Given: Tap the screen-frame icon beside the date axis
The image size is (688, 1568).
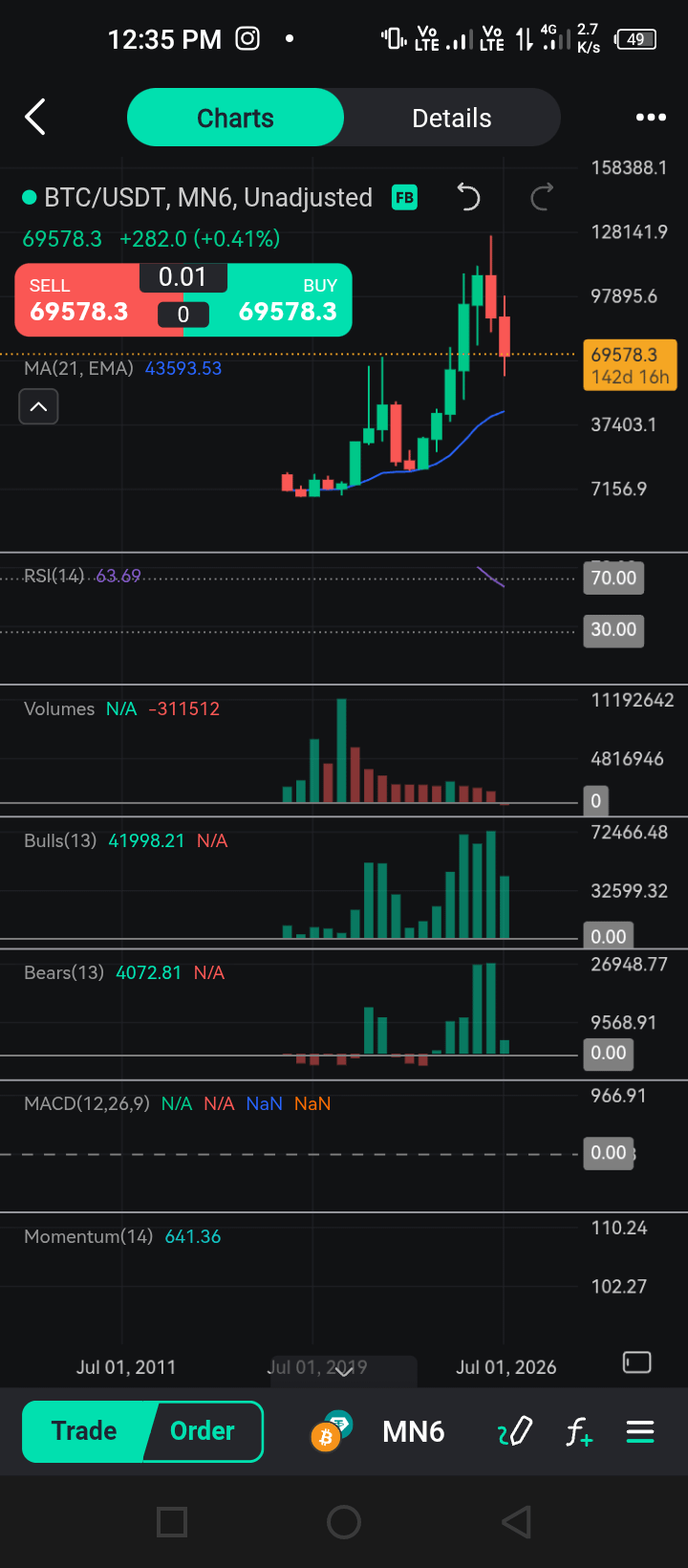Looking at the screenshot, I should click(x=636, y=1362).
